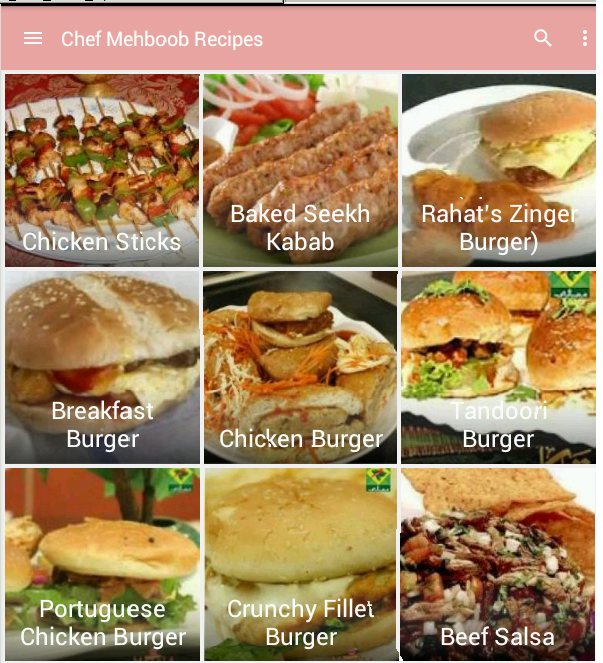Open Portuguese Chicken Burger recipe

coord(102,563)
